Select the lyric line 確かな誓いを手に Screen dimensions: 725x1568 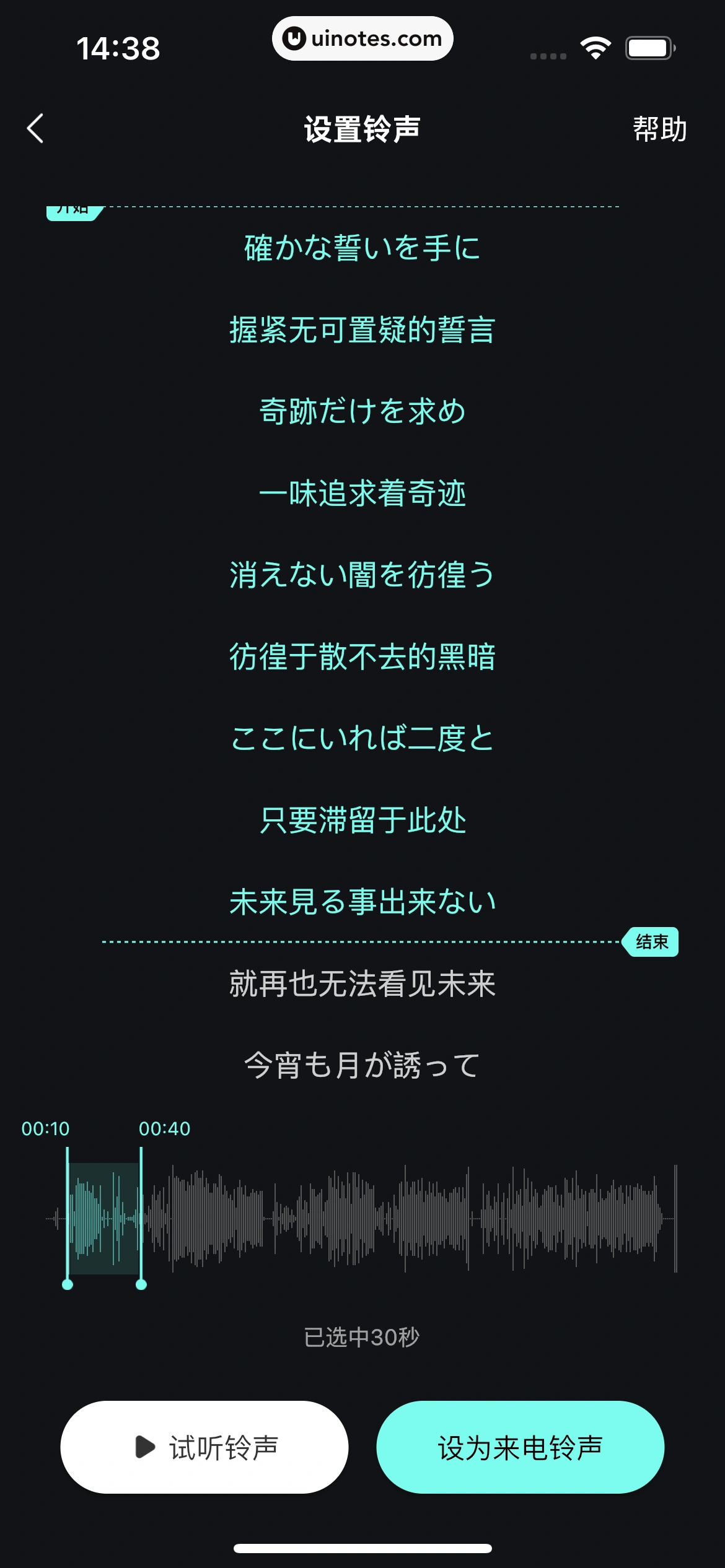[362, 248]
